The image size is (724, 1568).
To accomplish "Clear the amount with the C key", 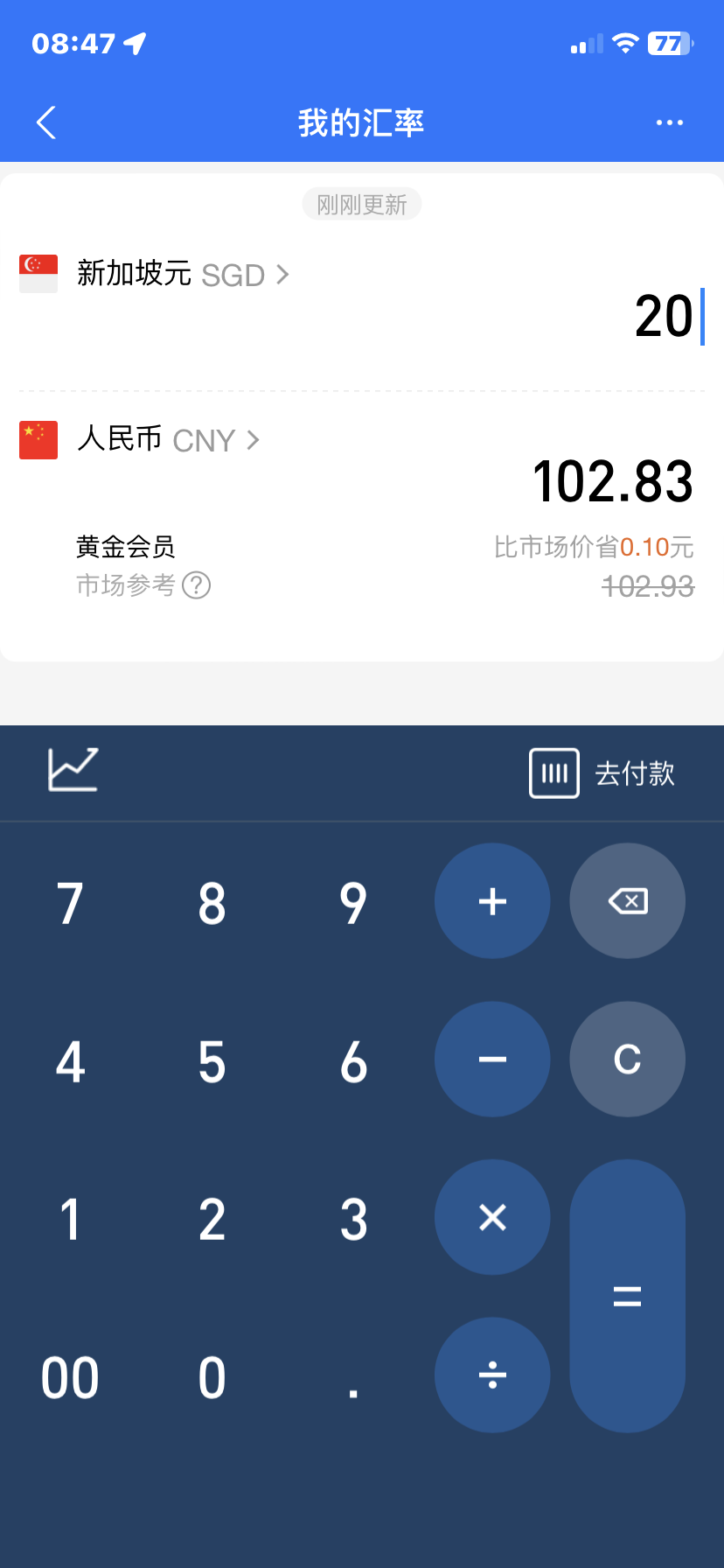I will click(627, 1060).
